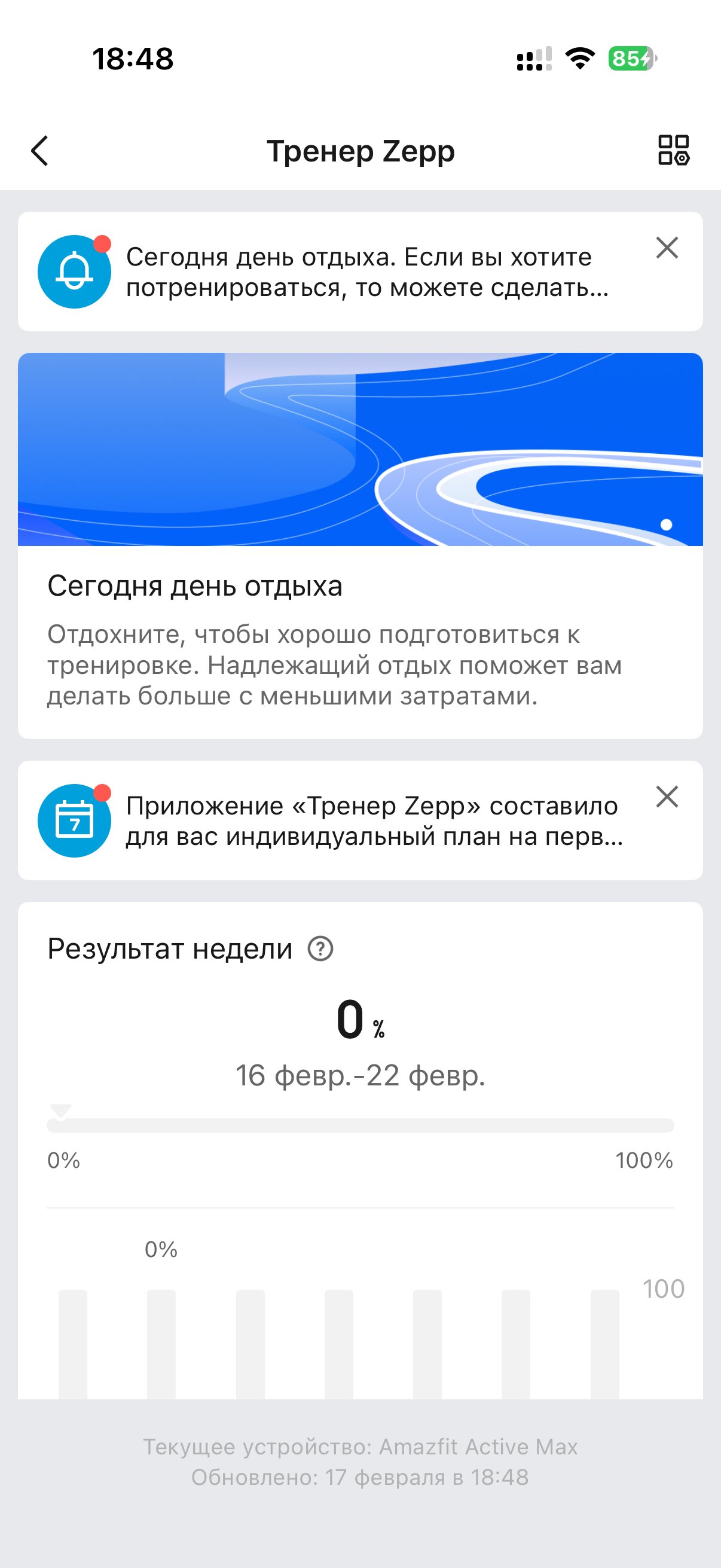Go back from Тренер Zepp screen
The width and height of the screenshot is (721, 1568).
pos(40,150)
